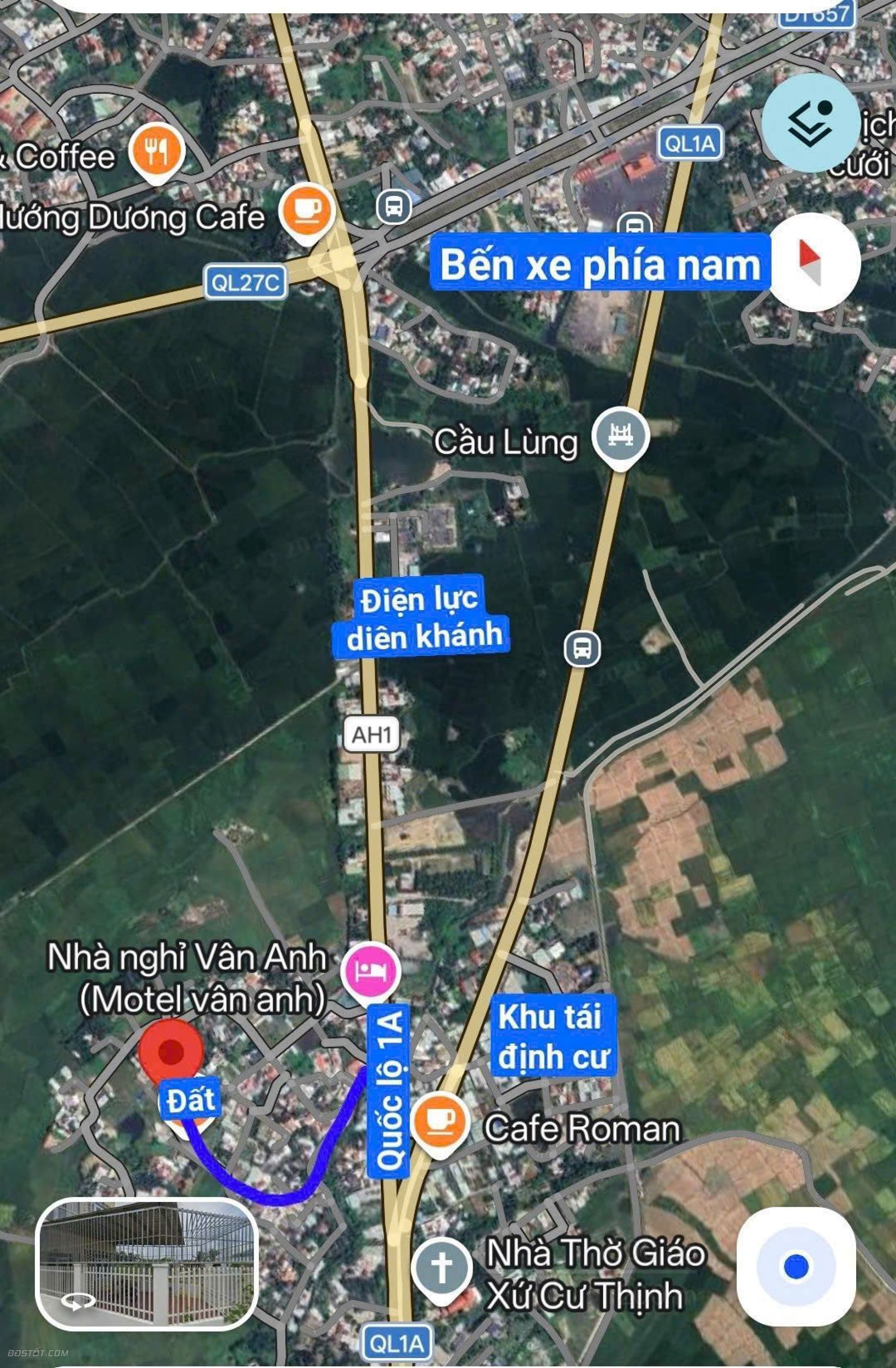This screenshot has height=1368, width=896.
Task: Tap the compass to reset orientation
Action: pos(813,262)
